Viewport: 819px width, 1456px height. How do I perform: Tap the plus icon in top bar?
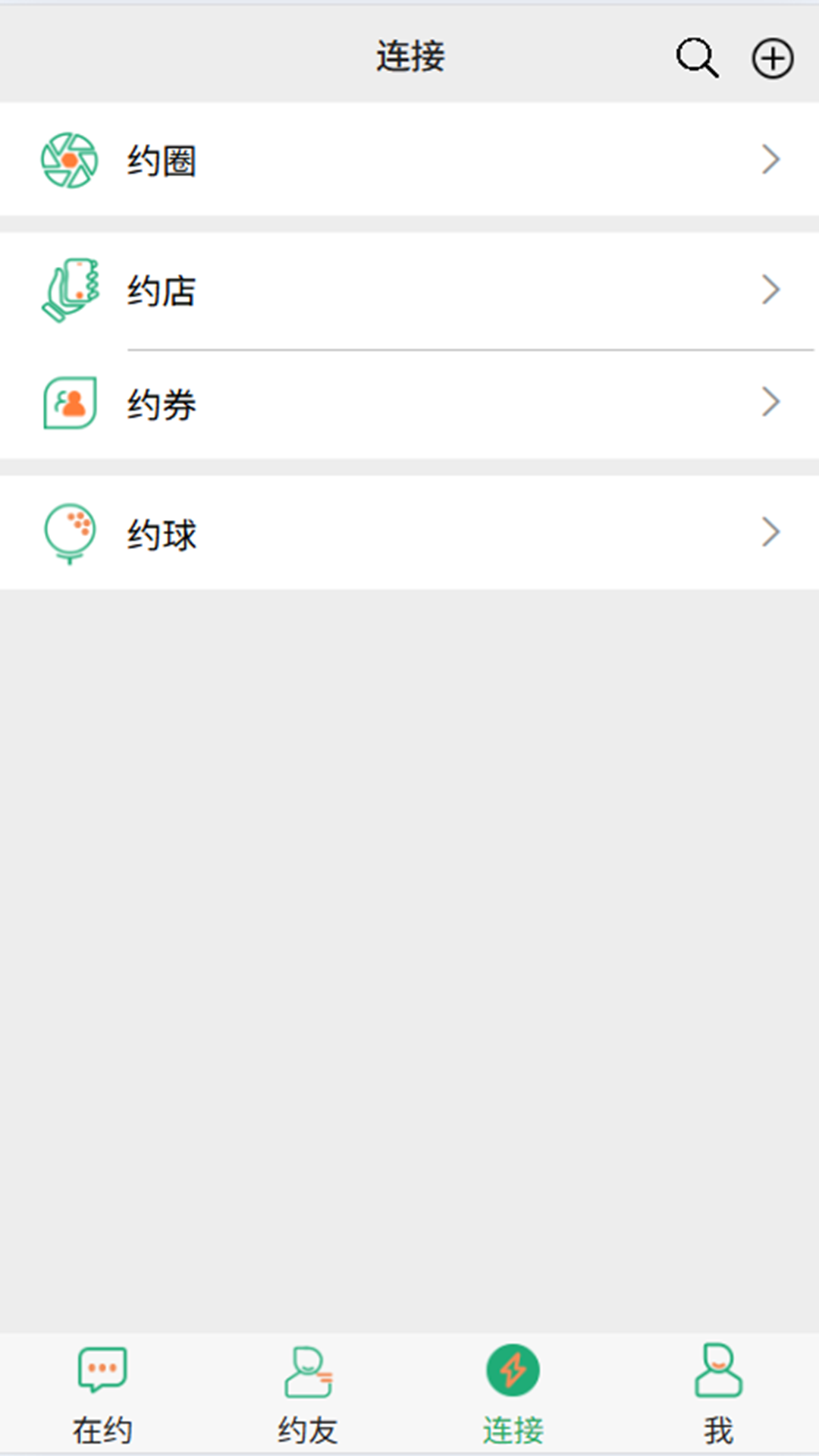[773, 57]
